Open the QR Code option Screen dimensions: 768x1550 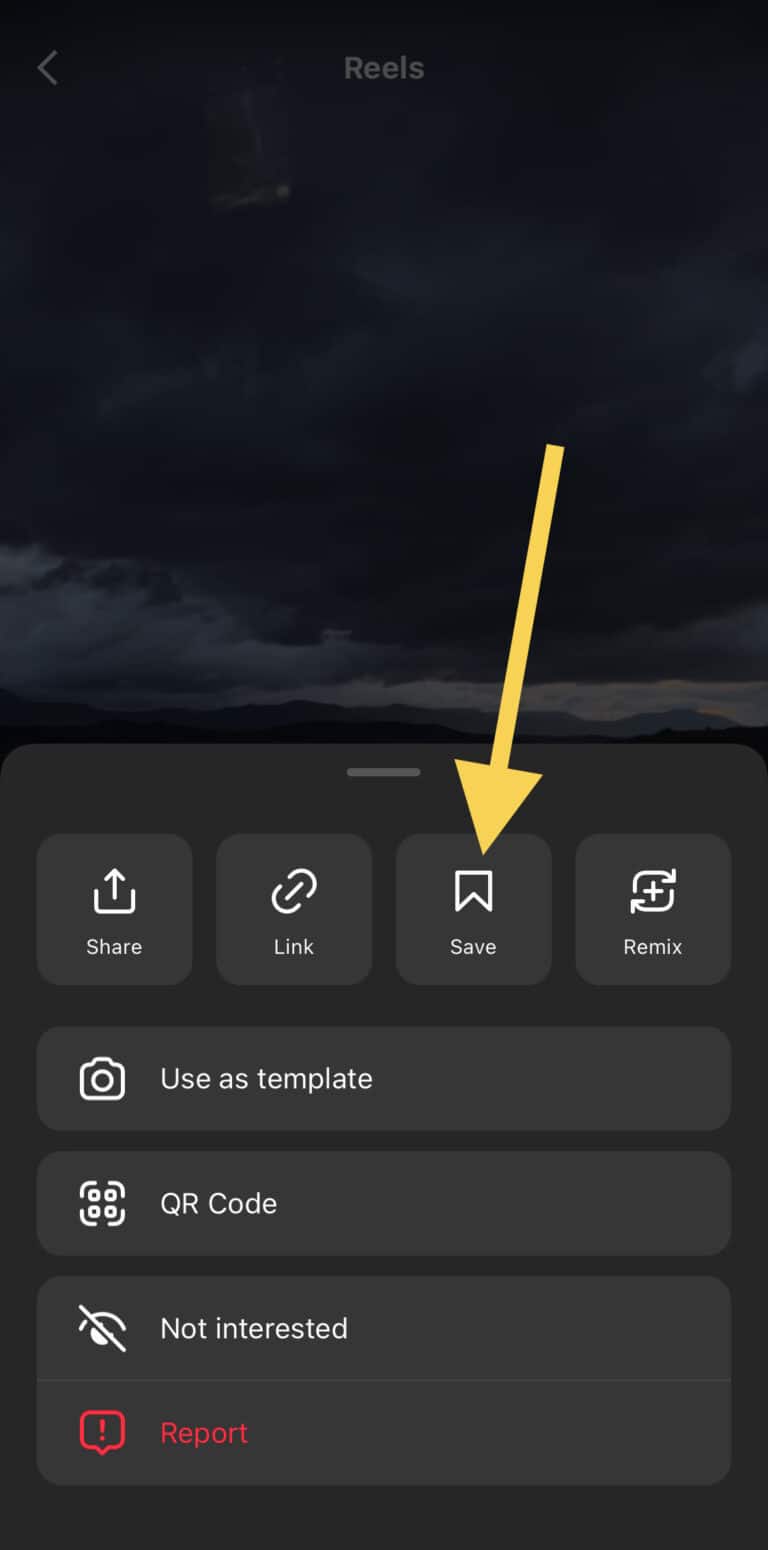pos(384,1203)
